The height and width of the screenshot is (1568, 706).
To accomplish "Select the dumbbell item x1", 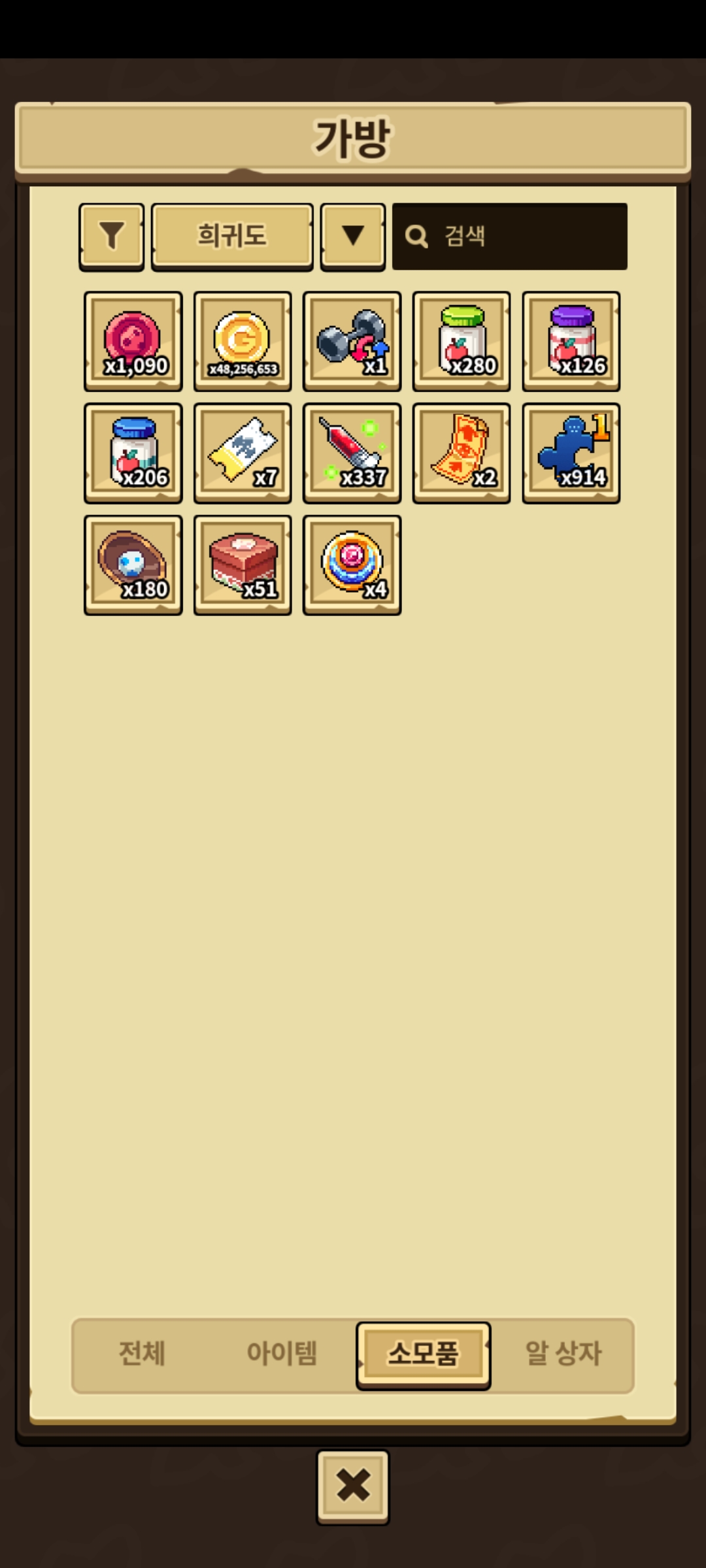I will coord(352,341).
